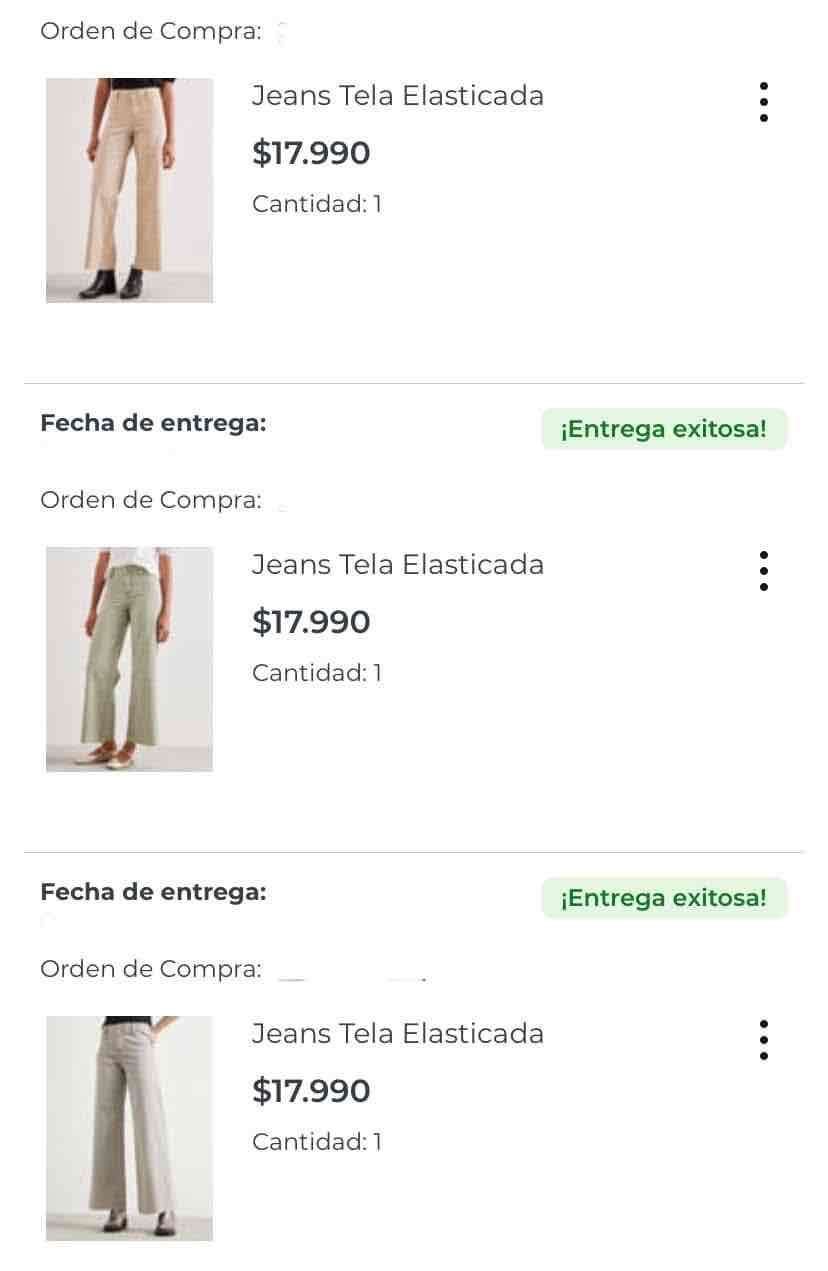Select the first '¡Entrega exitosa!' status badge
This screenshot has height=1271, width=828.
pos(664,428)
